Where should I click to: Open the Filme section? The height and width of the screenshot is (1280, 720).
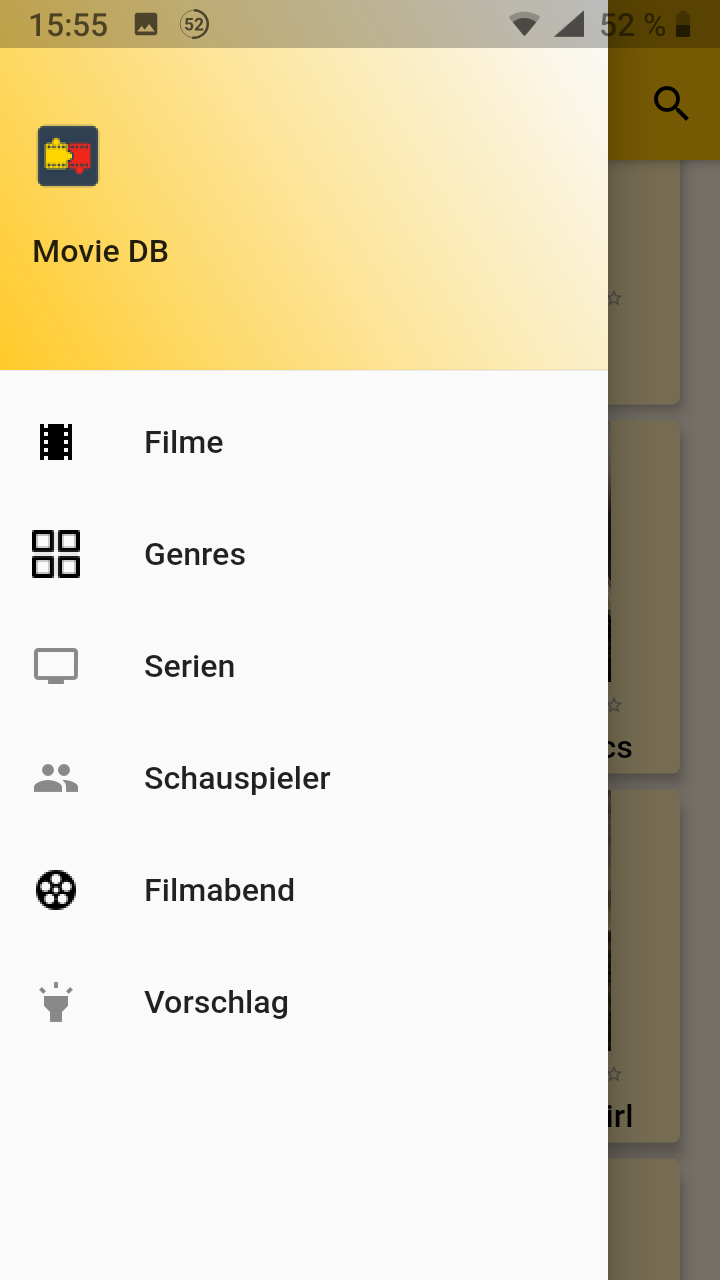[x=304, y=442]
